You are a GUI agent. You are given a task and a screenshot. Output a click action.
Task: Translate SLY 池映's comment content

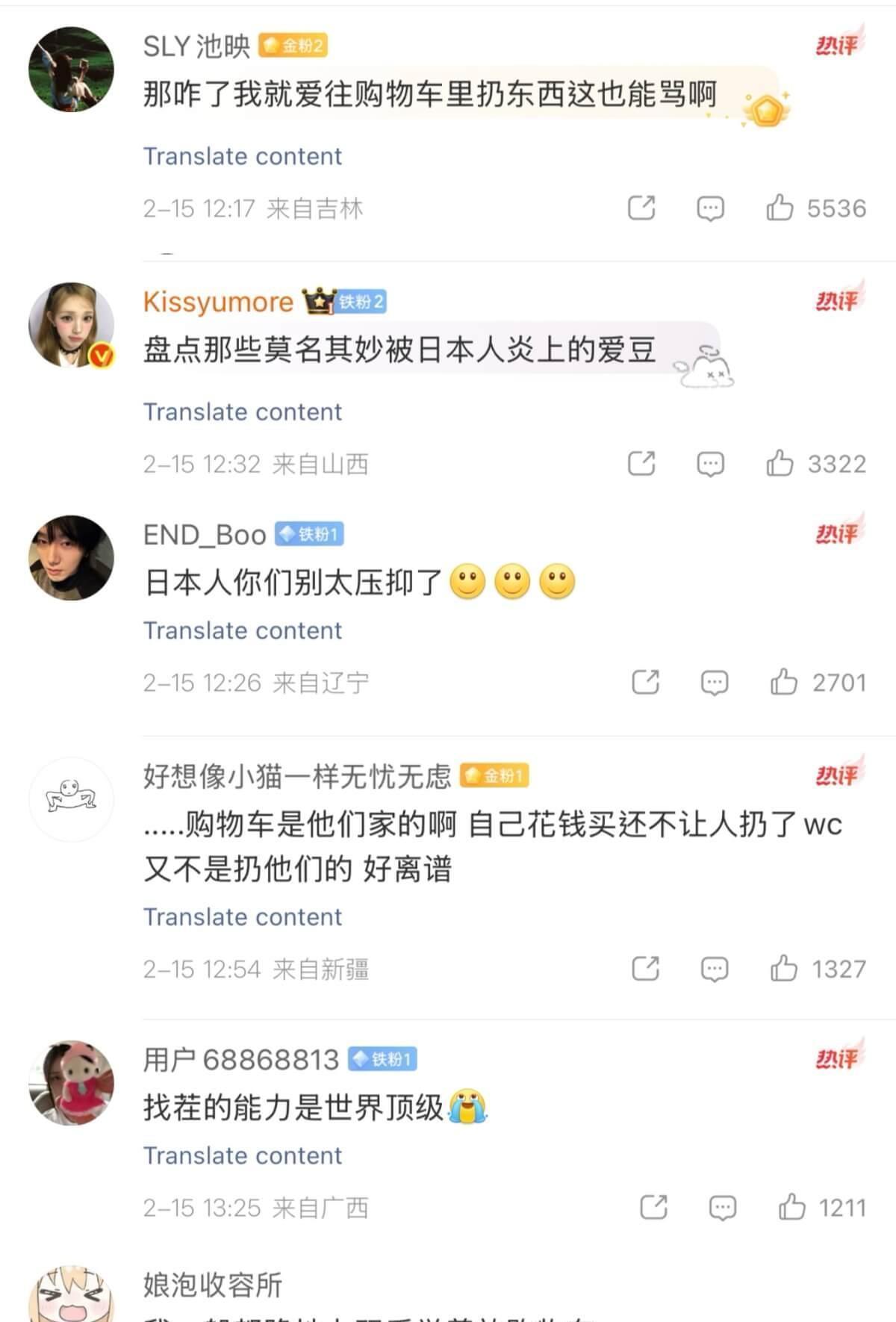(x=242, y=156)
